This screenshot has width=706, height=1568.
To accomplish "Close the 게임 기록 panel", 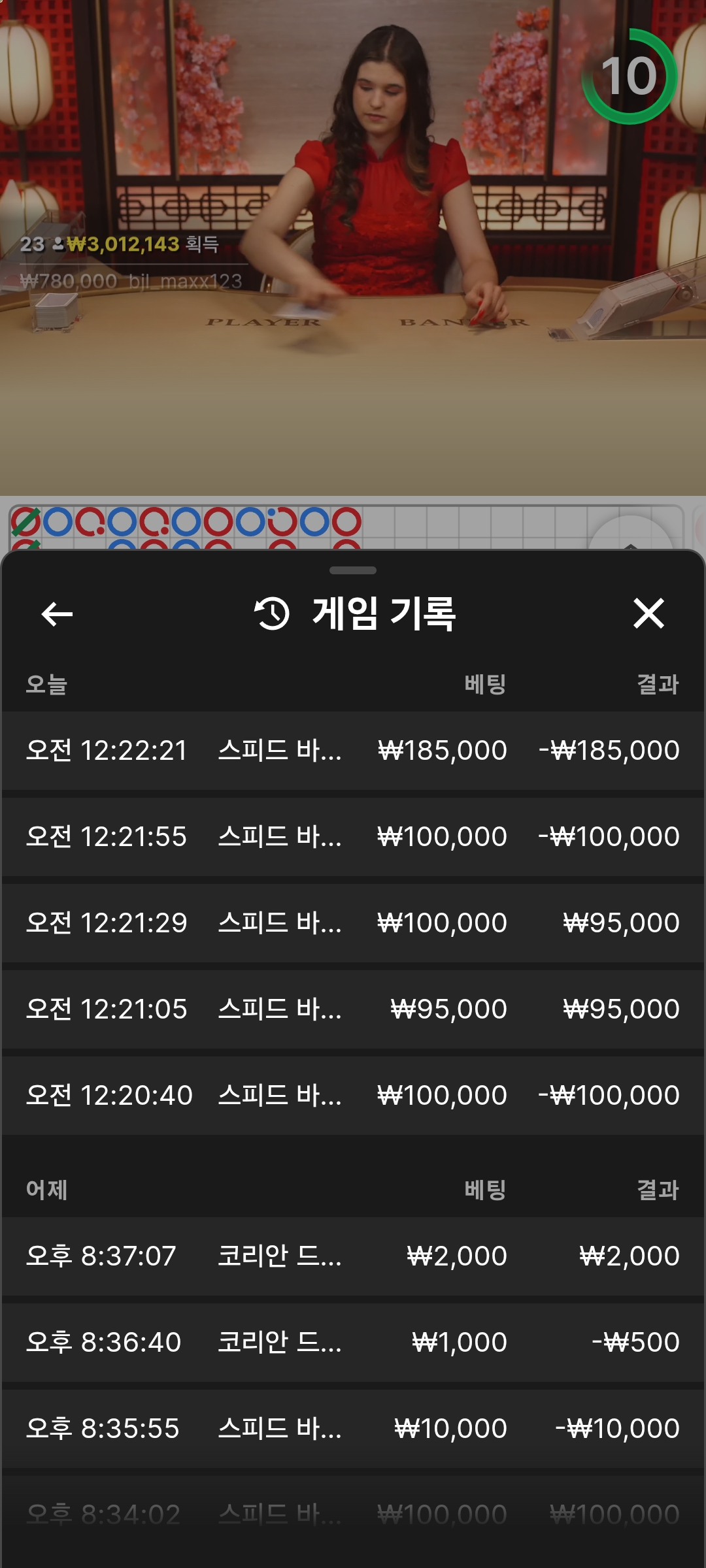I will (x=648, y=614).
